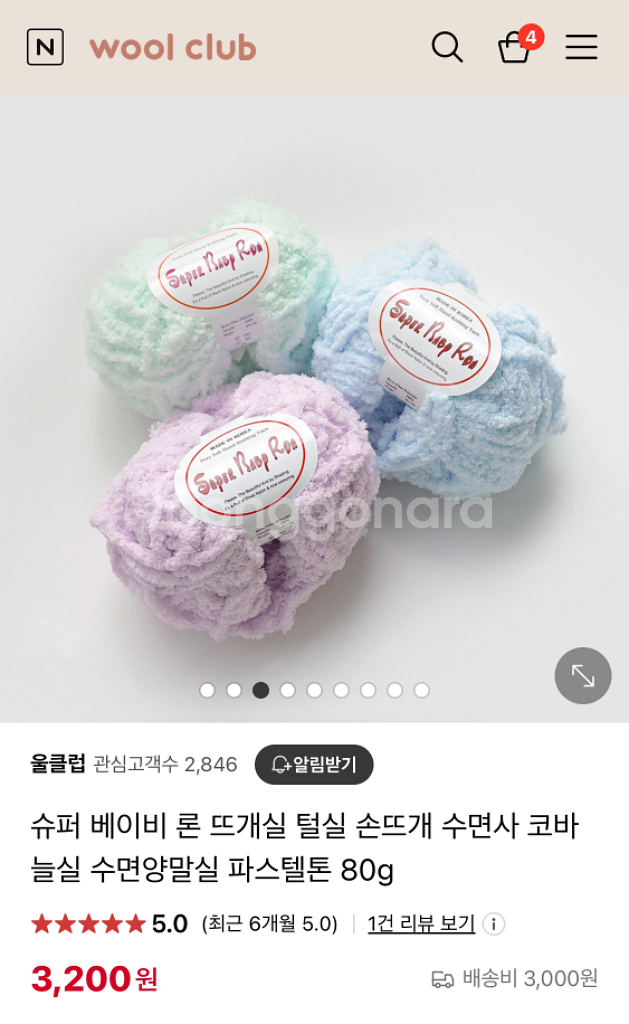Image resolution: width=629 pixels, height=1024 pixels.
Task: Open the 1건 리뷰 보기 link
Action: (421, 924)
